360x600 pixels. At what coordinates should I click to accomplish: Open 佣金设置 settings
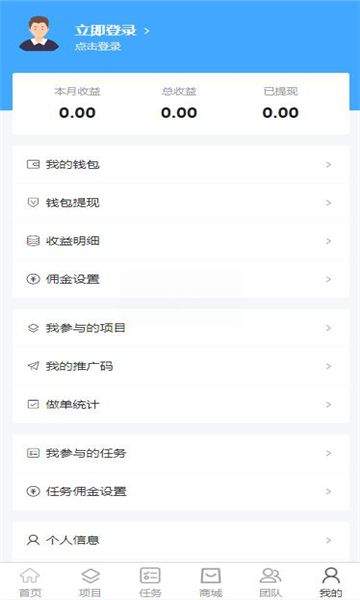pyautogui.click(x=181, y=279)
